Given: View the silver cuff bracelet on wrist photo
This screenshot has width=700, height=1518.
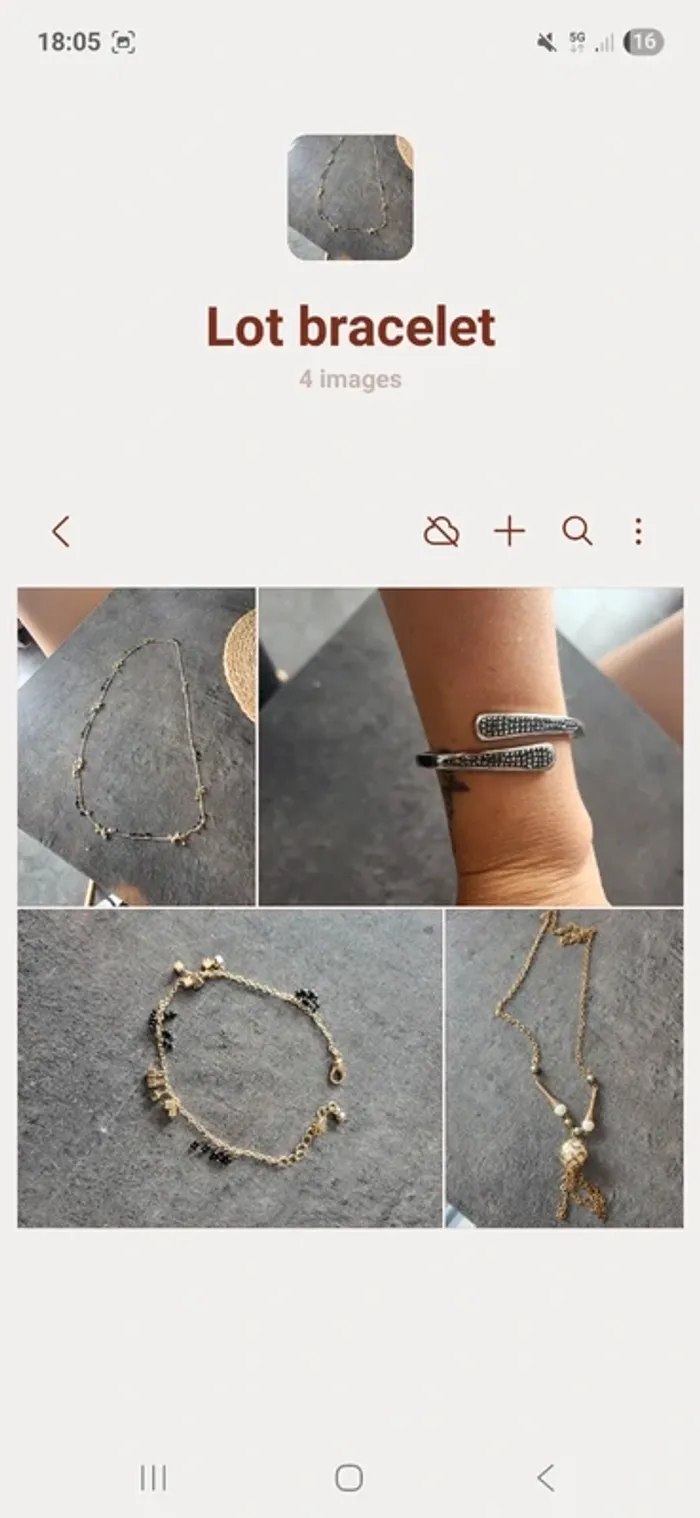Looking at the screenshot, I should point(471,746).
